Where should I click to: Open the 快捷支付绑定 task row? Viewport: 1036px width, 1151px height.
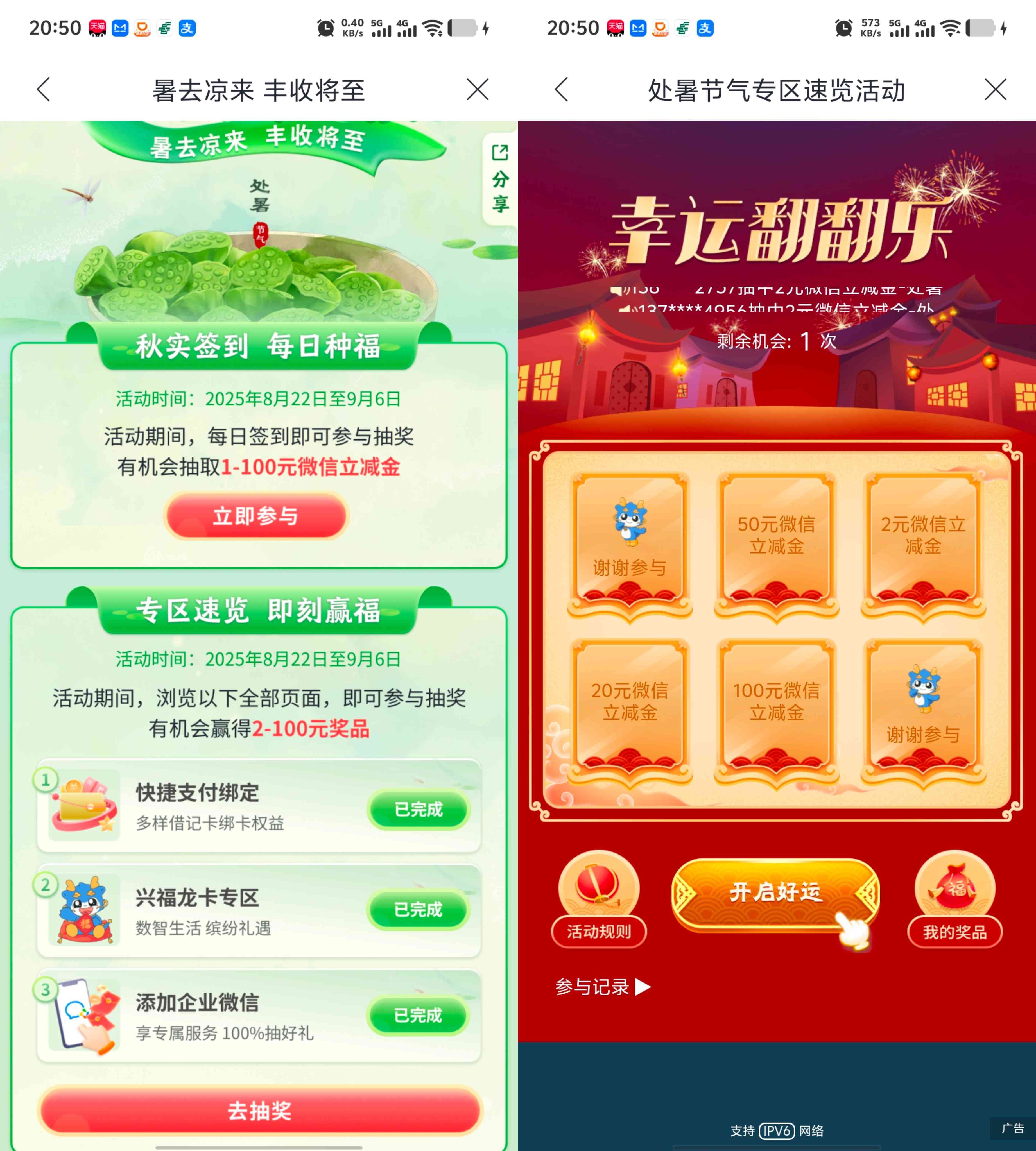coord(259,806)
